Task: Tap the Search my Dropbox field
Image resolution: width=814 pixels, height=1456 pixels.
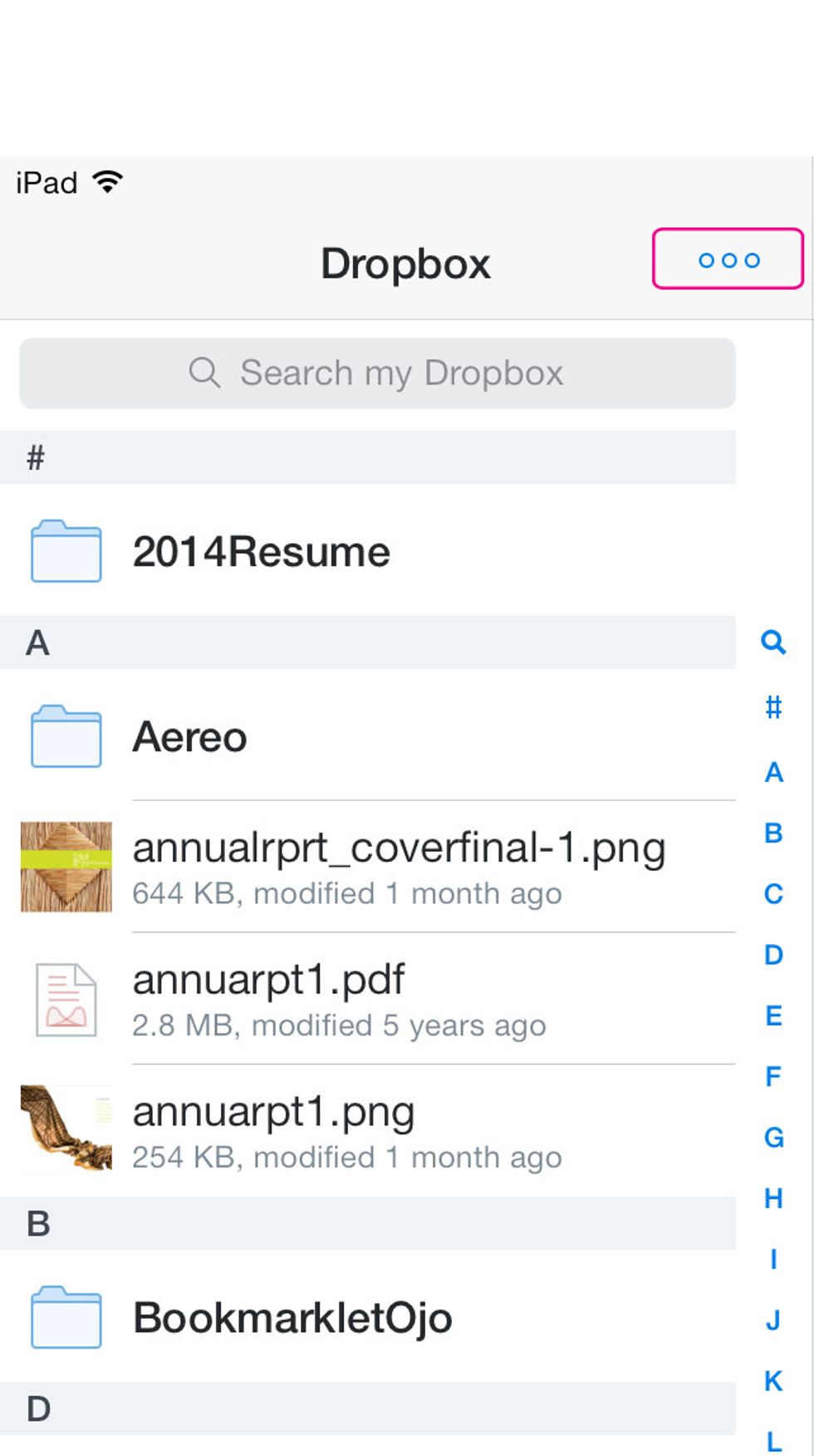Action: [x=377, y=373]
